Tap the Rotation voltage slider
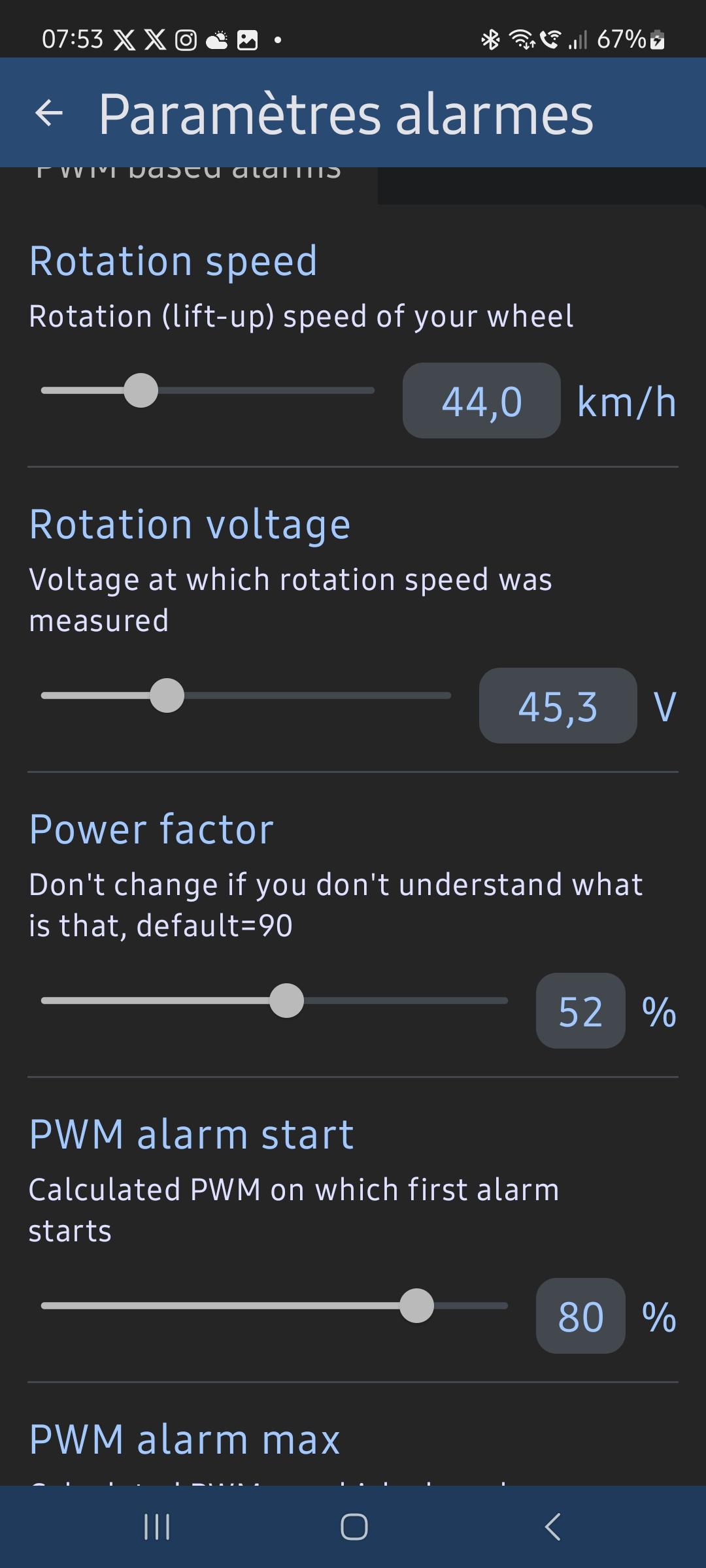 coord(246,696)
